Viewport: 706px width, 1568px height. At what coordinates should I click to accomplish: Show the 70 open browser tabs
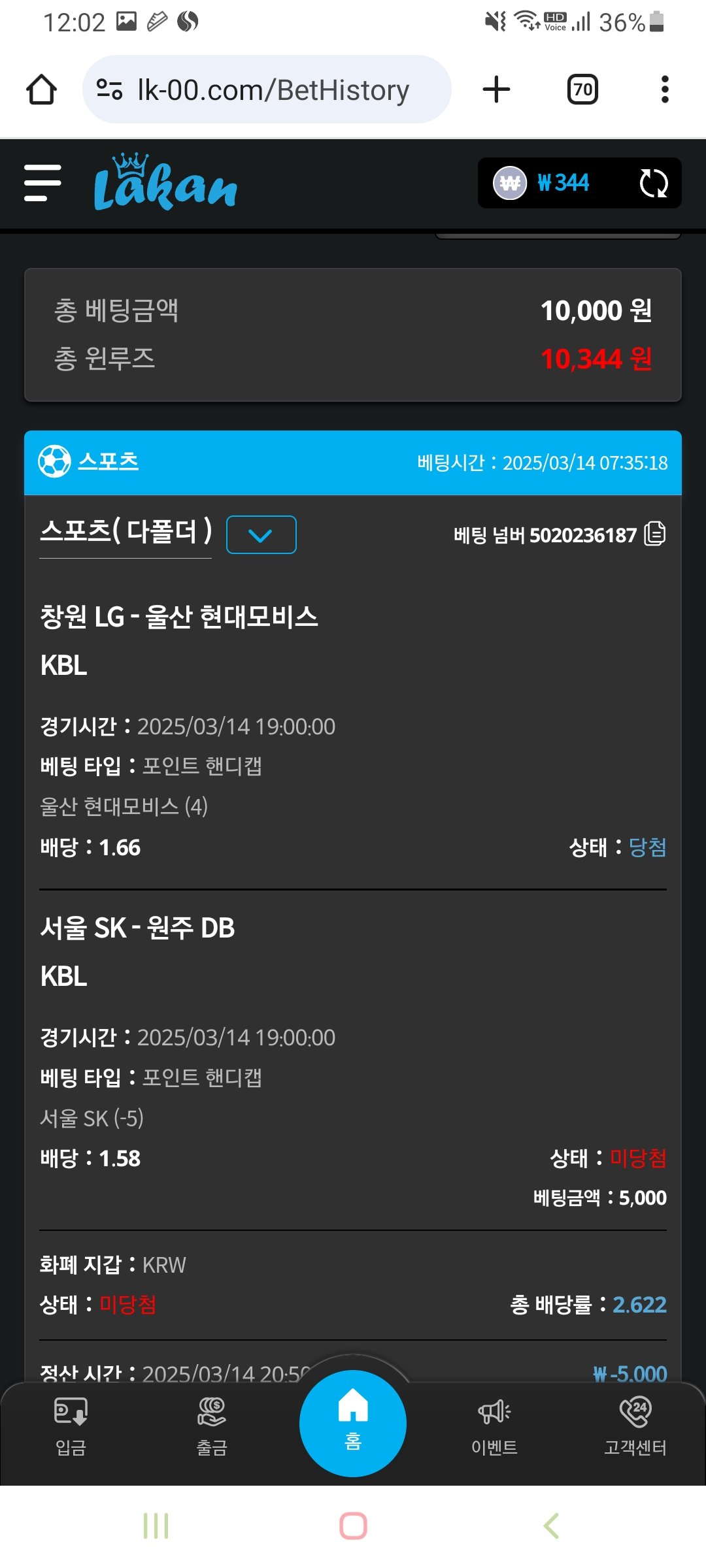[582, 90]
